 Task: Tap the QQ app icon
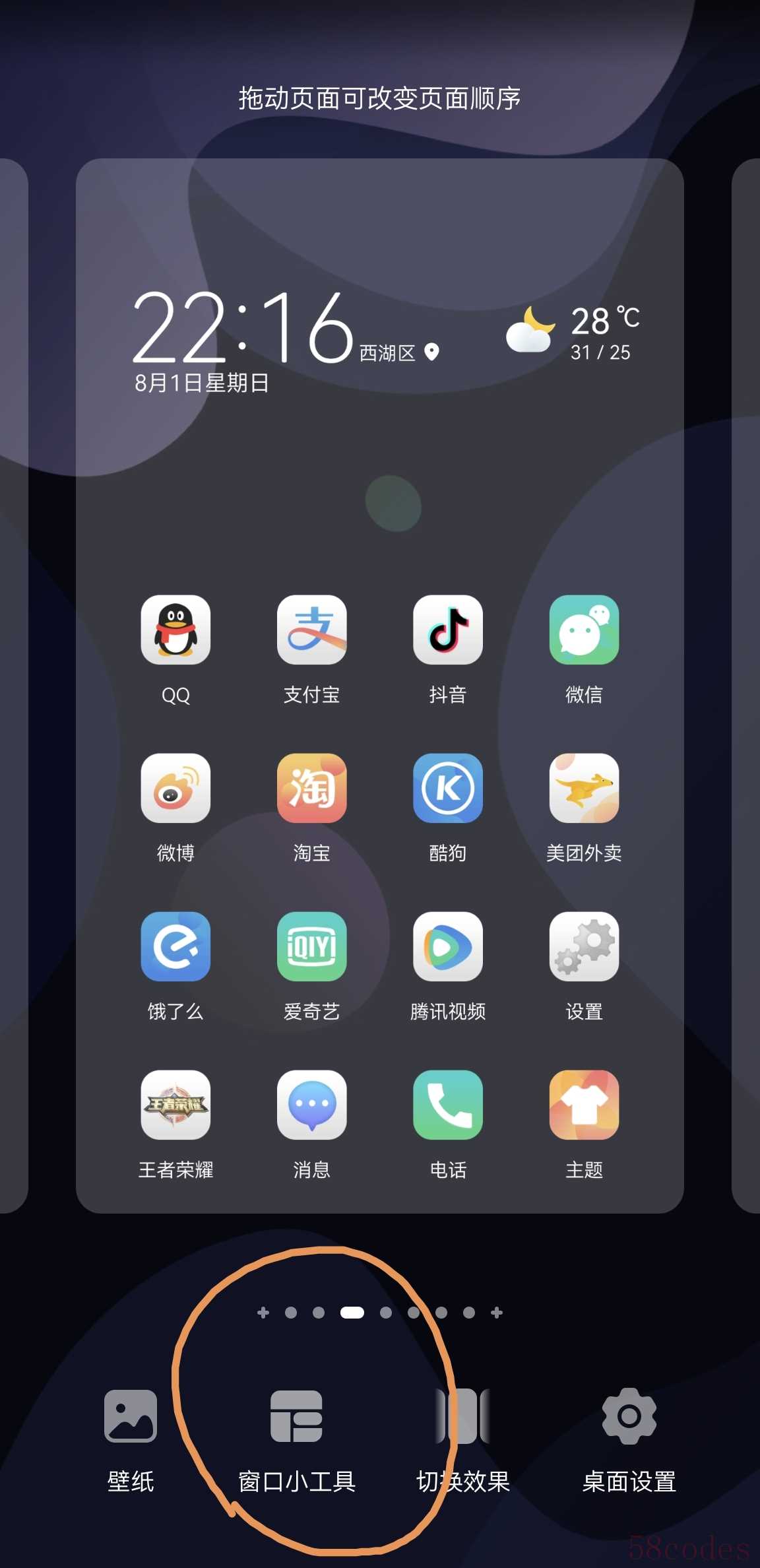coord(175,630)
